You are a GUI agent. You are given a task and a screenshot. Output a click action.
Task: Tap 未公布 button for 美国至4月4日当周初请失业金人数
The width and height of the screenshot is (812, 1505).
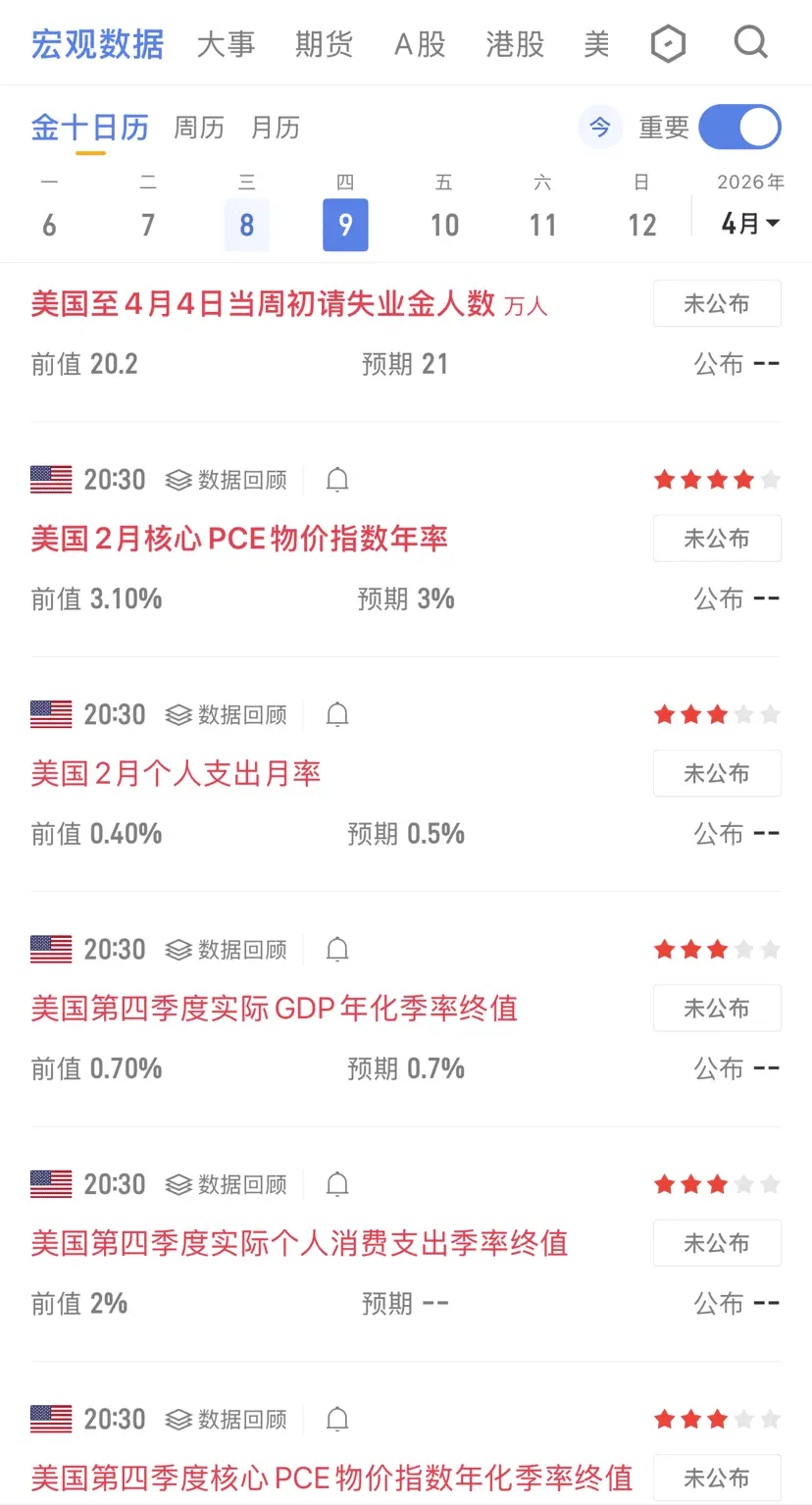point(717,304)
